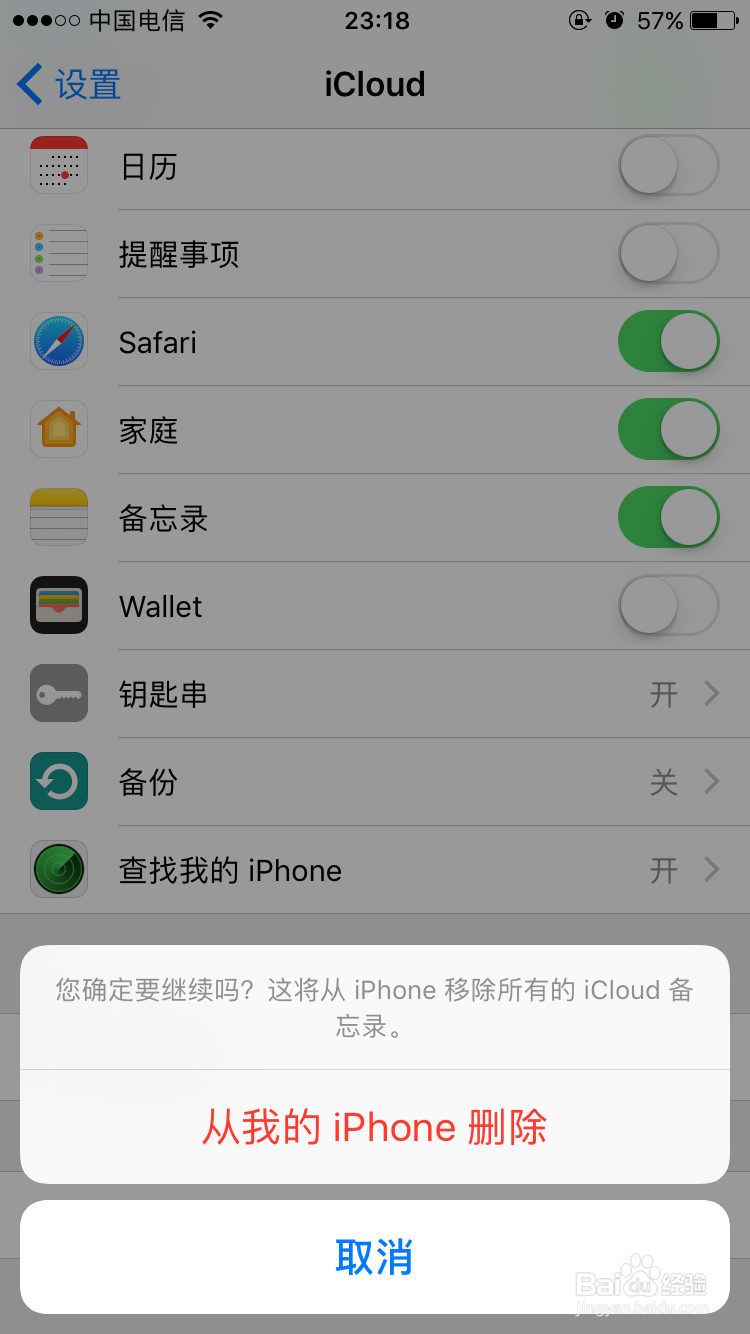This screenshot has height=1334, width=750.
Task: Tap the Calendar (日历) app icon
Action: (58, 165)
